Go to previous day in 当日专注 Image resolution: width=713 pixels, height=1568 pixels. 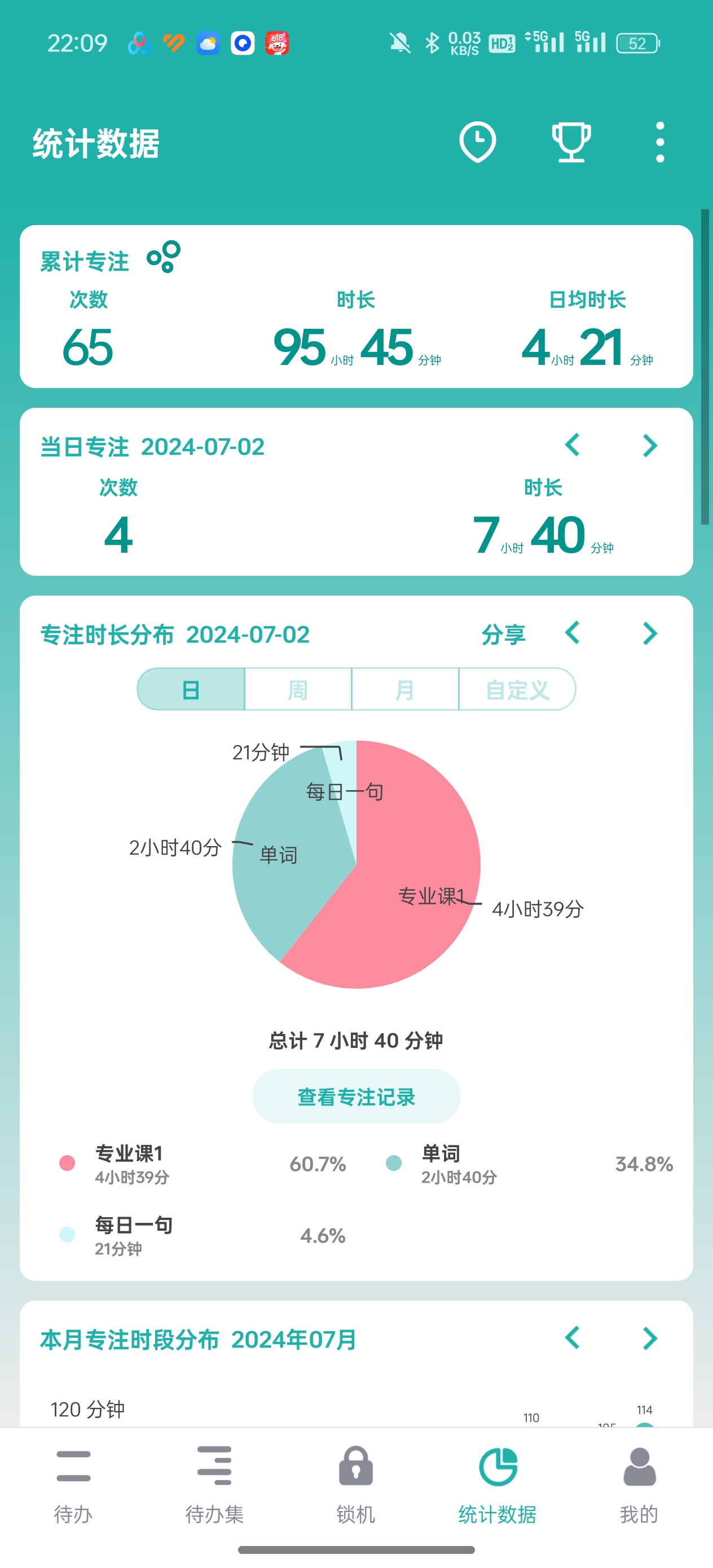click(x=573, y=446)
